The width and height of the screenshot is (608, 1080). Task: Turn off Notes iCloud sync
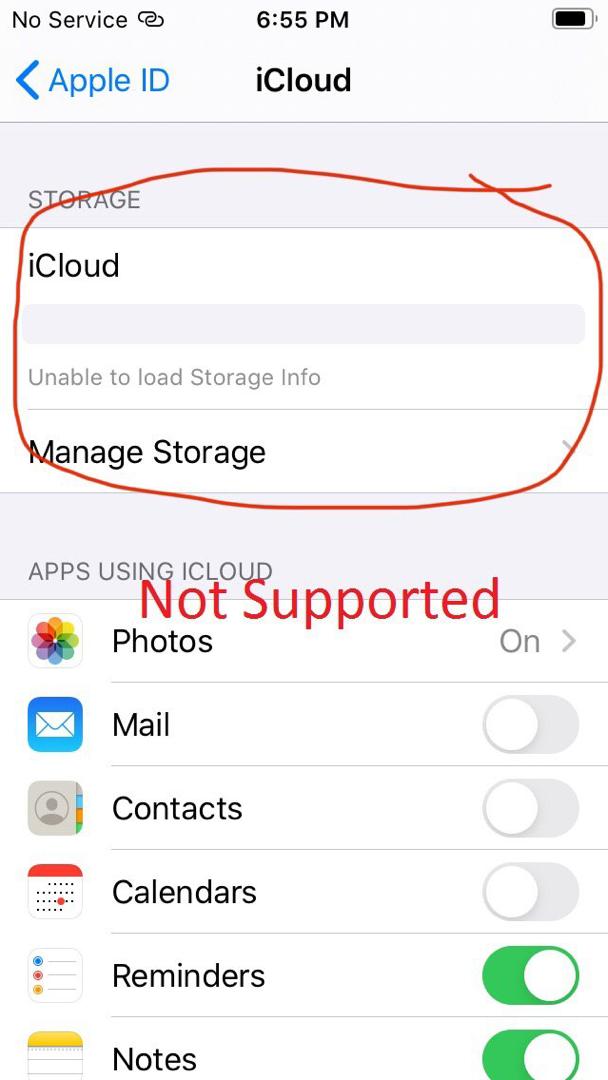pos(530,1055)
